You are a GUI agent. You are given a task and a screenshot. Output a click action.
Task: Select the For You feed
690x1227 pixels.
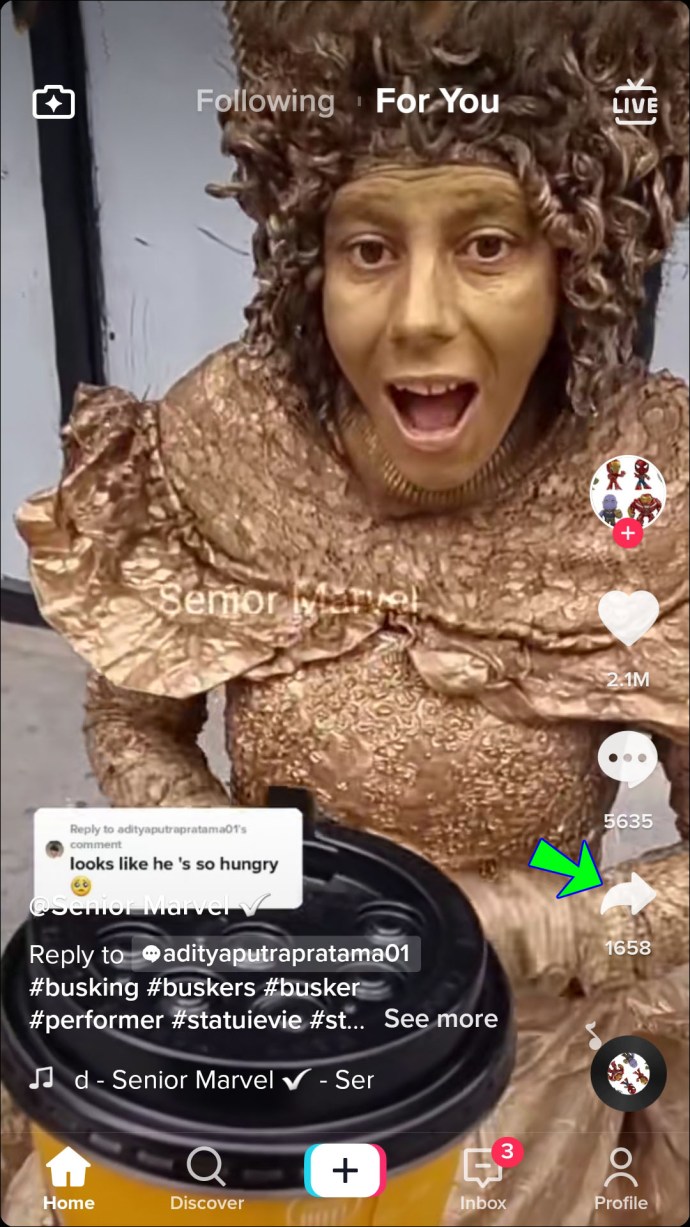[x=437, y=101]
